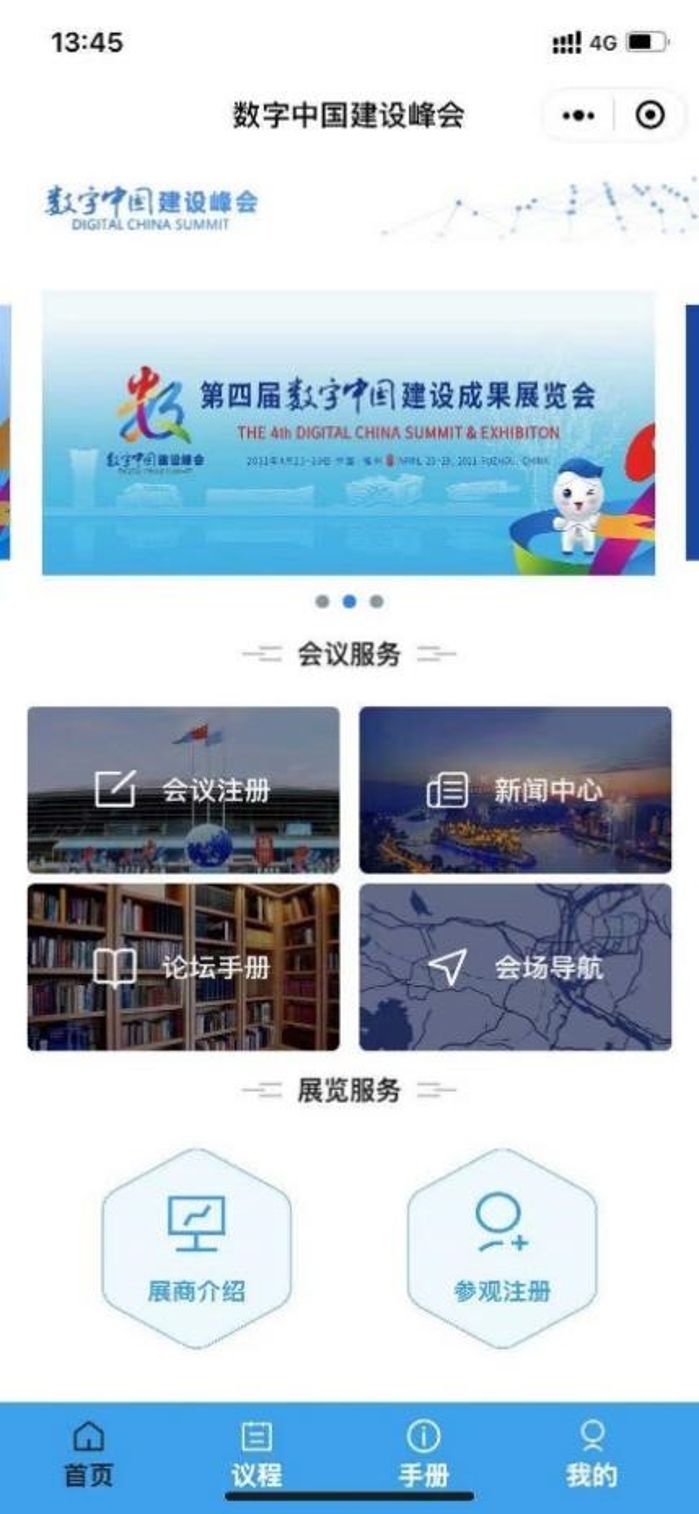Switch to the 我的 tab
The height and width of the screenshot is (1514, 699).
pos(591,1455)
